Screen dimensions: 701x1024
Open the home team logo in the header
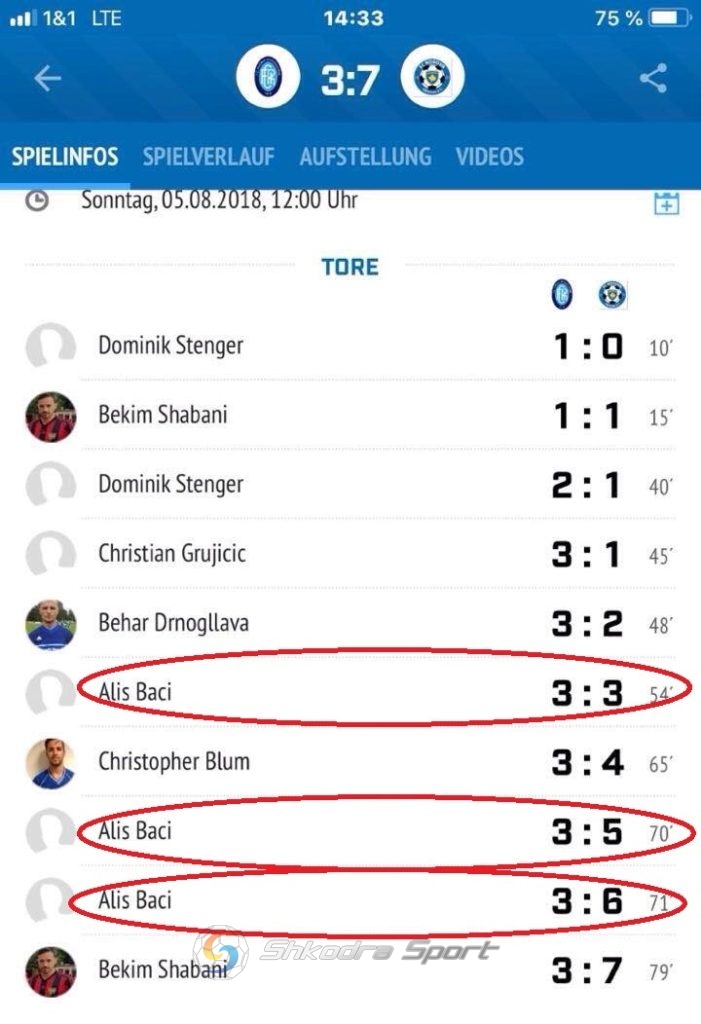point(268,79)
